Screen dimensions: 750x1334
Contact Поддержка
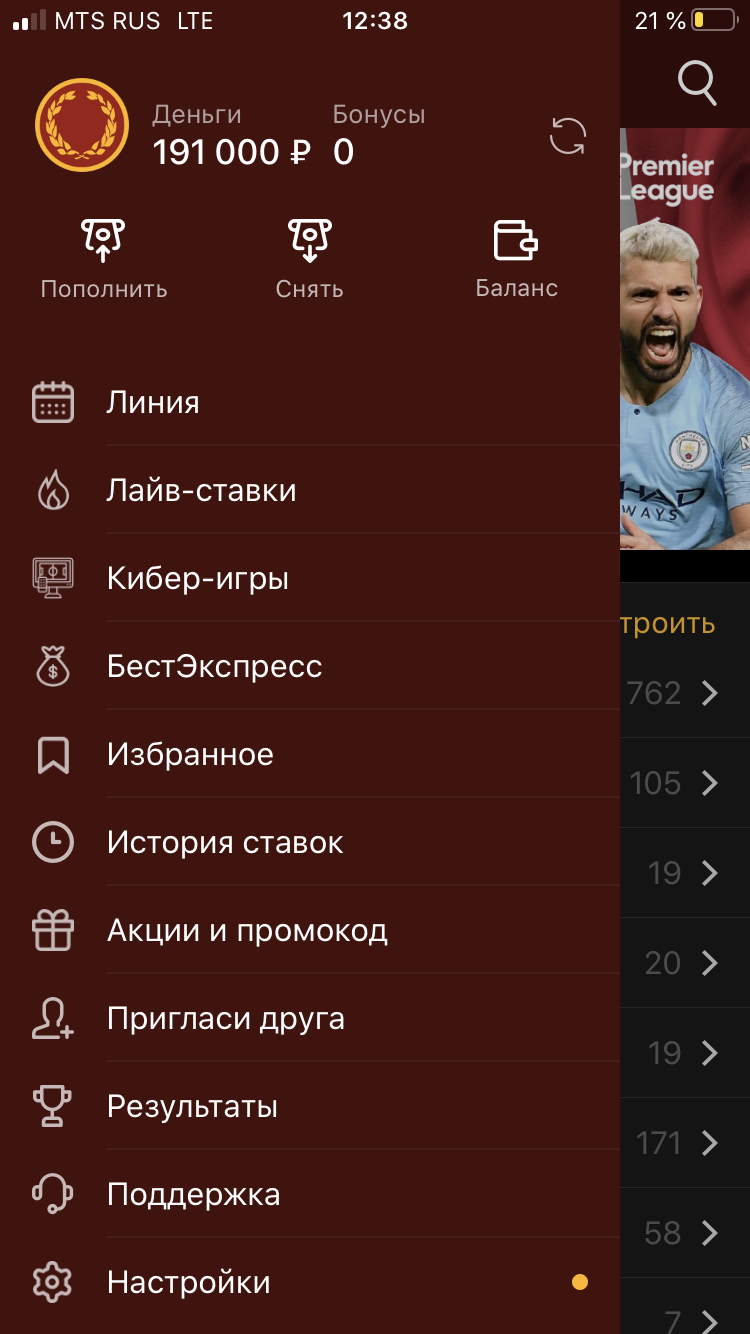pyautogui.click(x=193, y=1195)
